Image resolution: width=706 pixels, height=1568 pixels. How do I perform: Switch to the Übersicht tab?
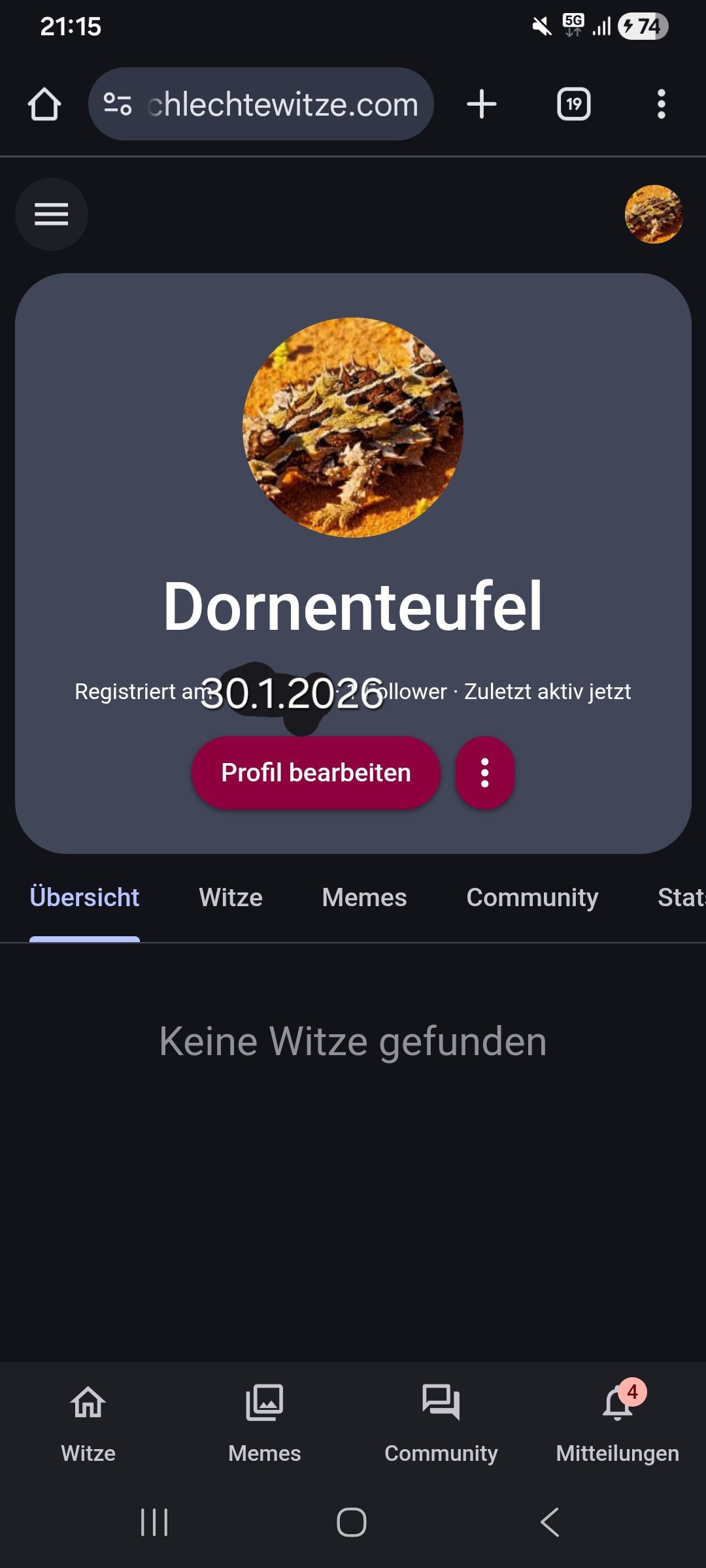point(84,898)
